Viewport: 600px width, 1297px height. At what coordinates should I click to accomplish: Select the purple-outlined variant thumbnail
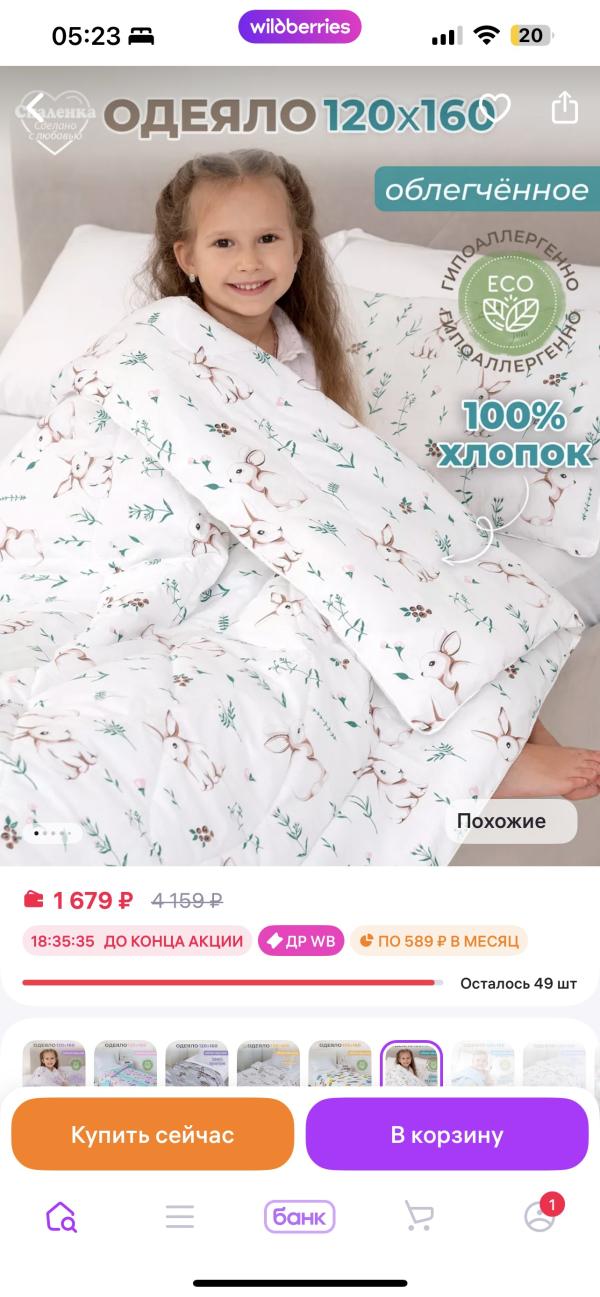pos(411,1065)
